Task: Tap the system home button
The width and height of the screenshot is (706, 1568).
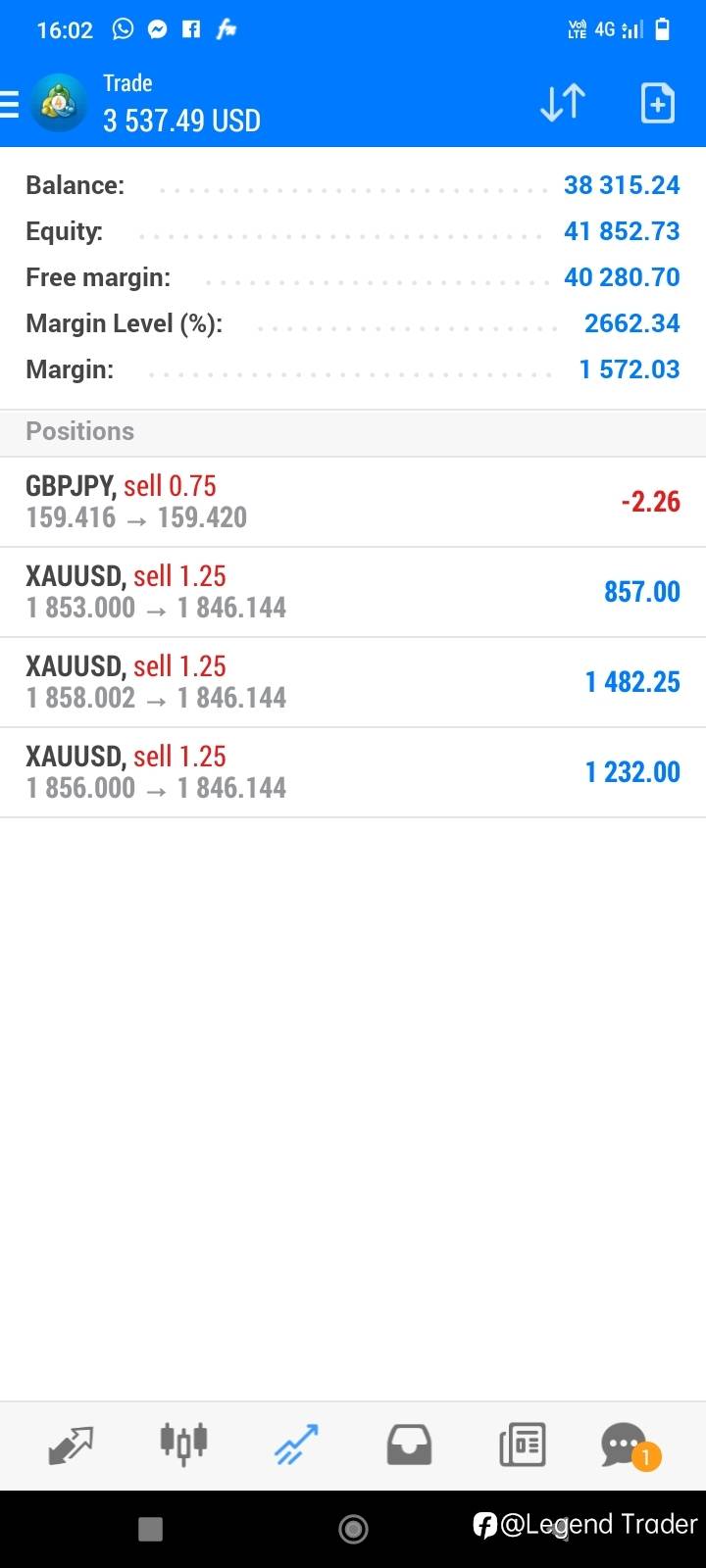Action: tap(353, 1529)
